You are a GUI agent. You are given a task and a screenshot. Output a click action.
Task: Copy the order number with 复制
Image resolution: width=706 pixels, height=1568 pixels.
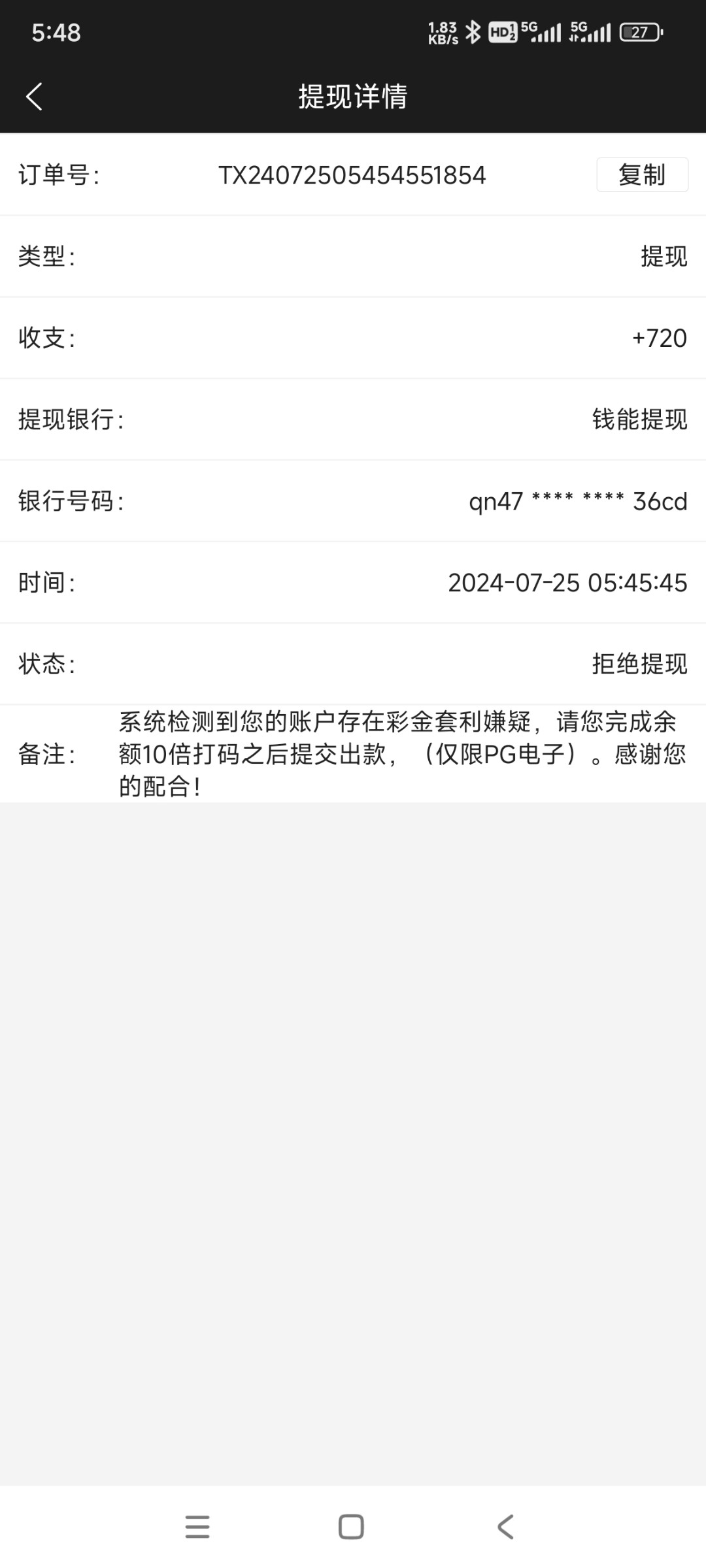[x=641, y=175]
